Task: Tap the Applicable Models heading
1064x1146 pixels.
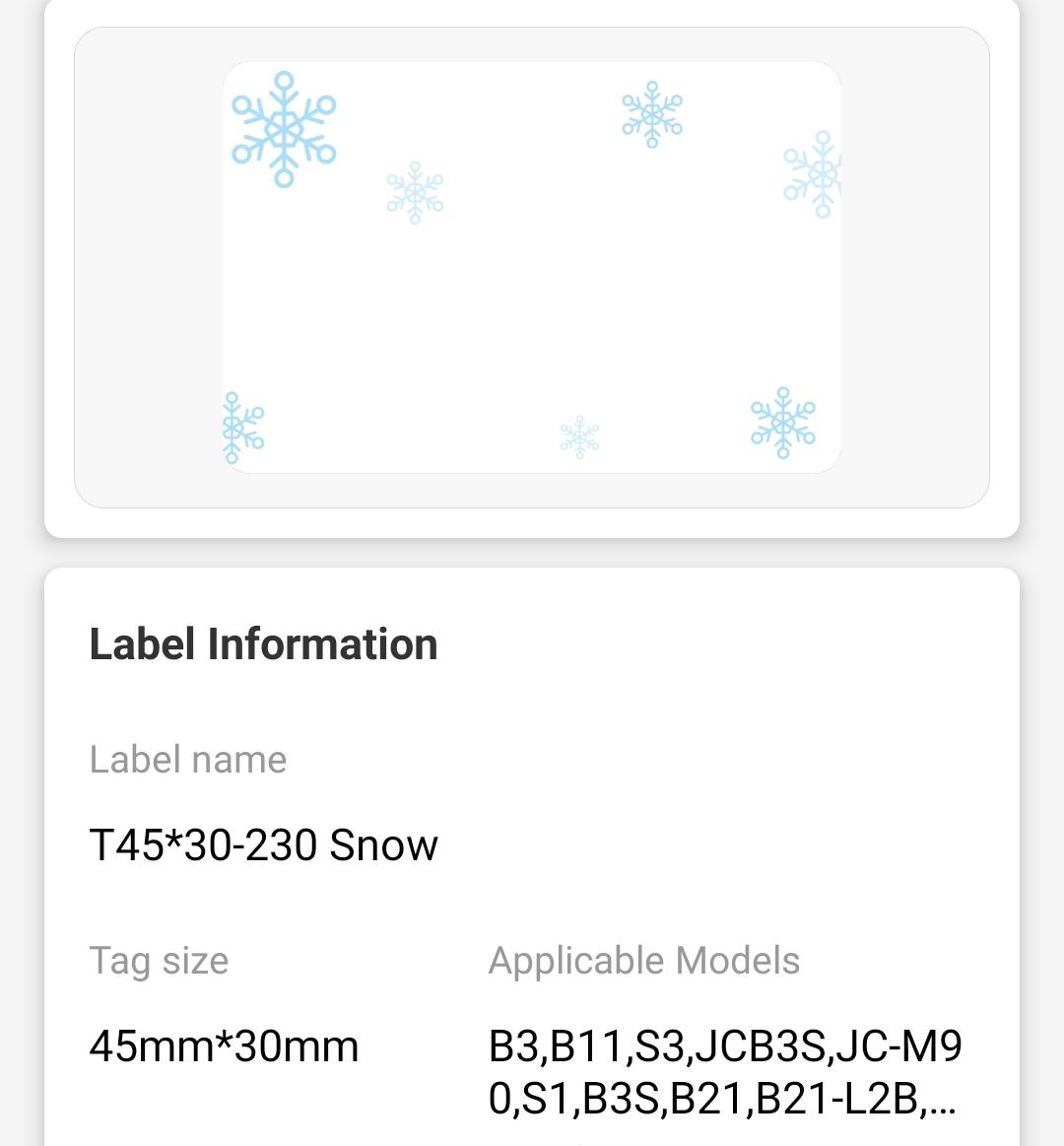Action: [x=643, y=960]
